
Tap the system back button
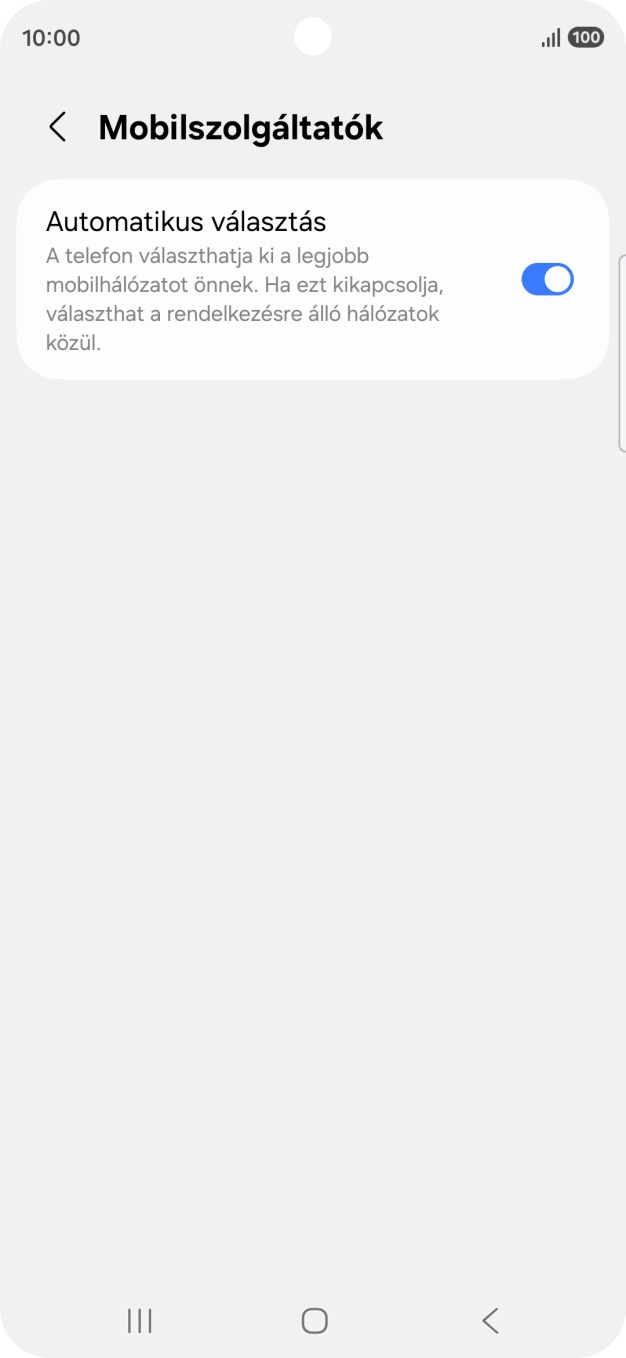pos(489,1321)
